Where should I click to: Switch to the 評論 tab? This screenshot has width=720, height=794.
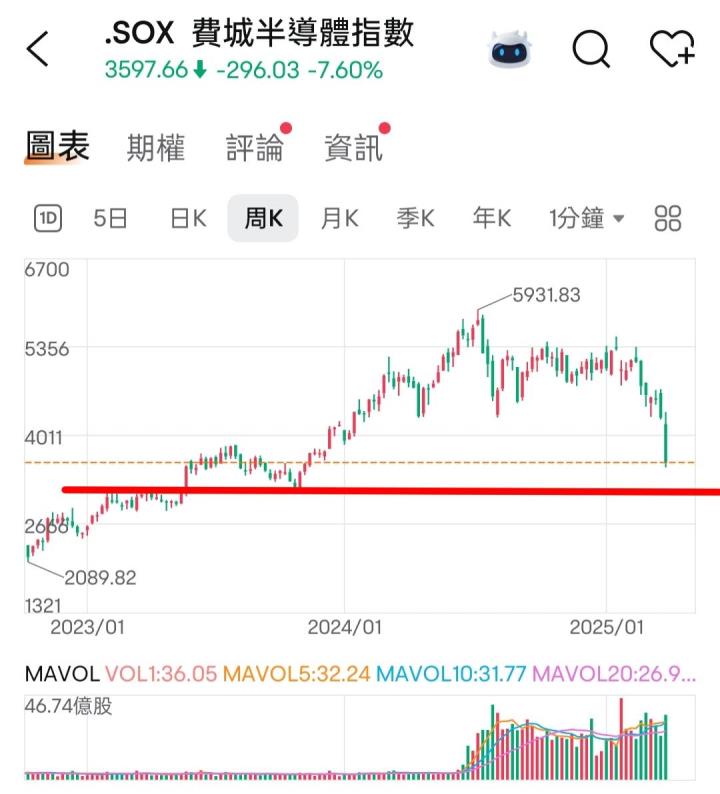coord(255,150)
